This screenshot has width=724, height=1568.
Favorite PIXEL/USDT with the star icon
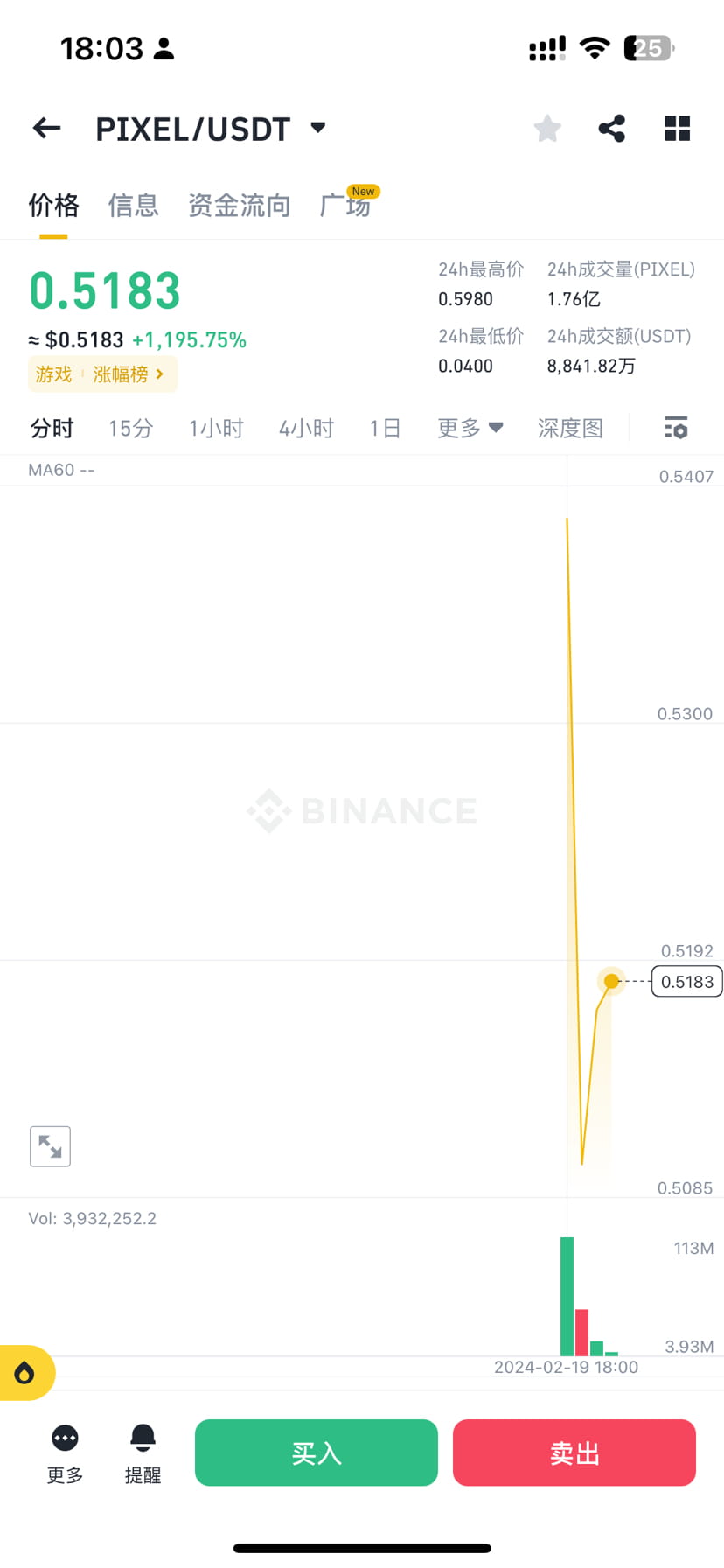tap(546, 128)
